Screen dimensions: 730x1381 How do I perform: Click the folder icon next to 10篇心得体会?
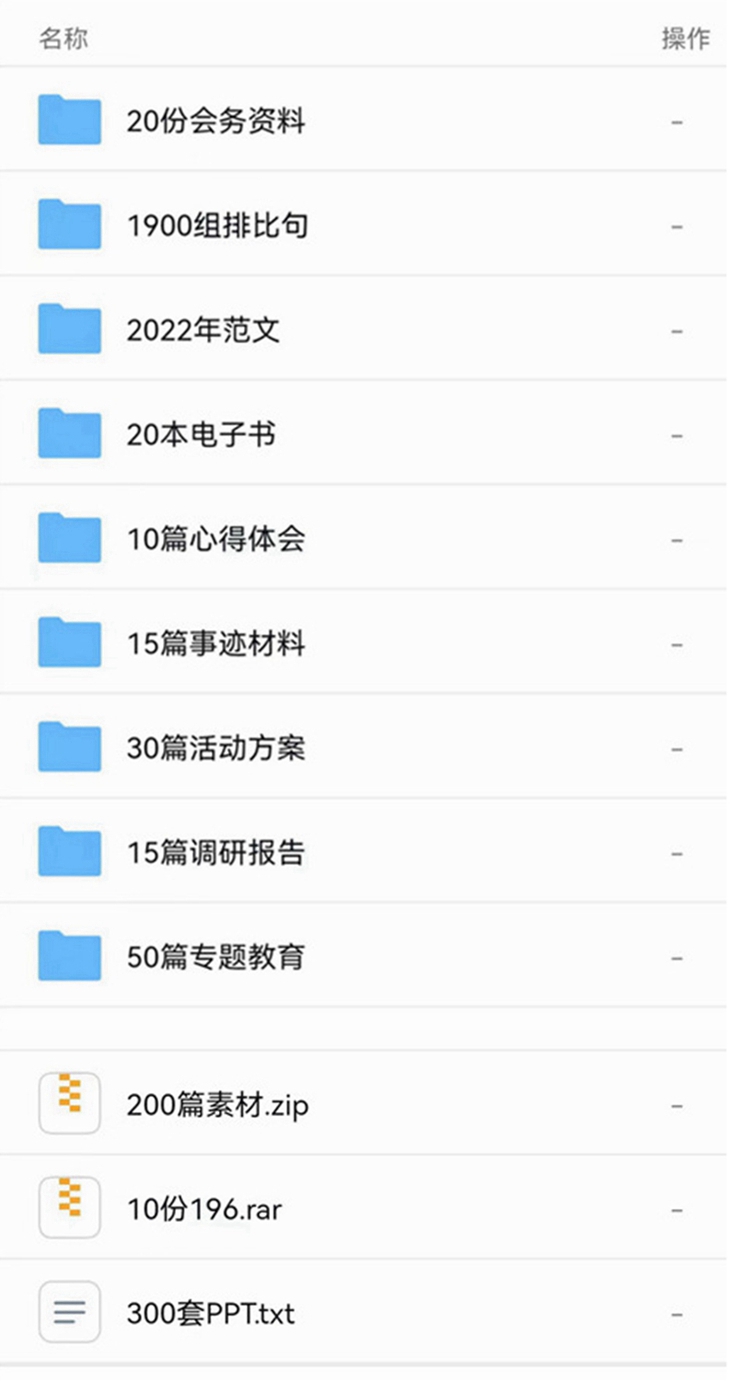(x=67, y=537)
